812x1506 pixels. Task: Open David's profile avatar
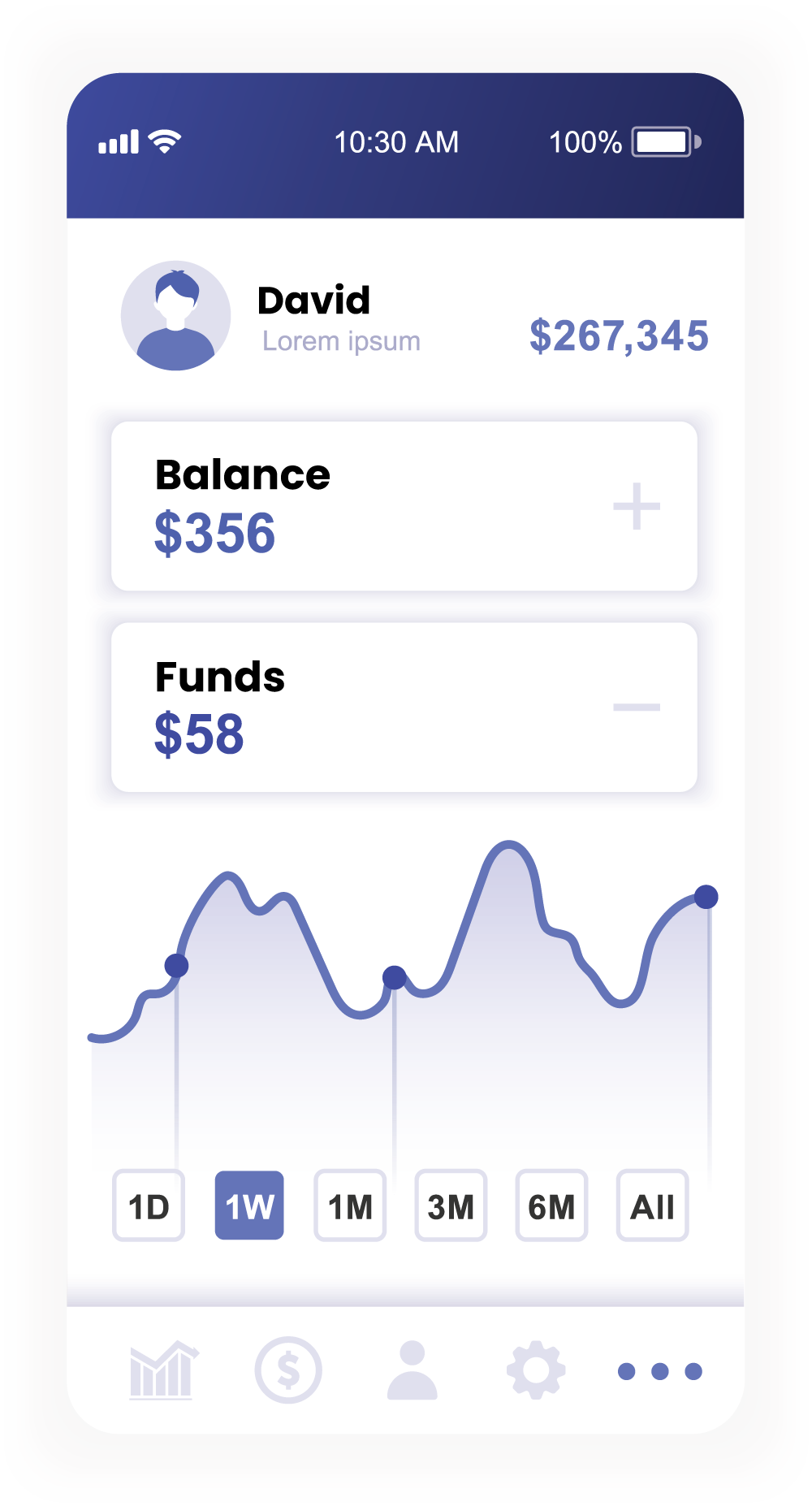point(175,316)
